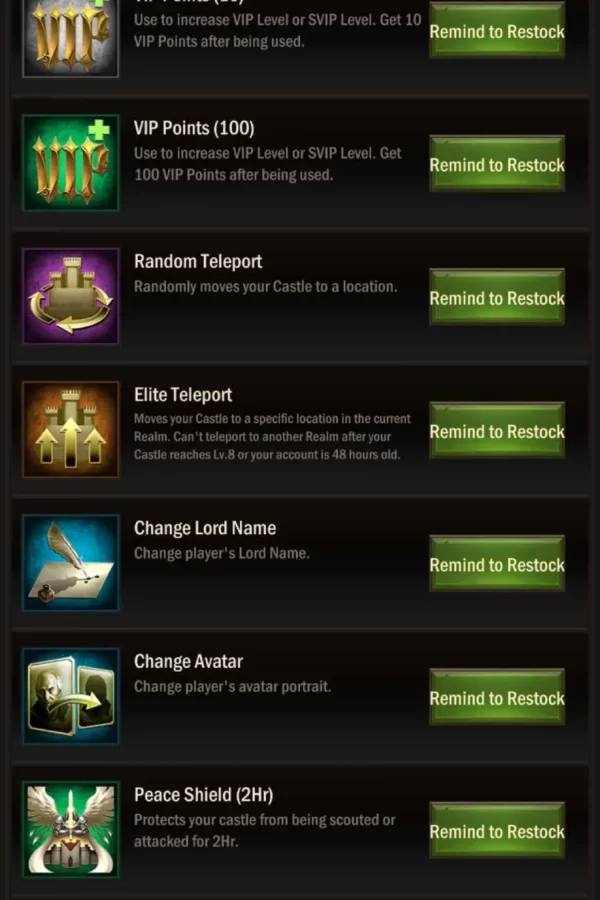The width and height of the screenshot is (600, 900).
Task: Request restock reminder for Change Lord Name
Action: [x=497, y=565]
